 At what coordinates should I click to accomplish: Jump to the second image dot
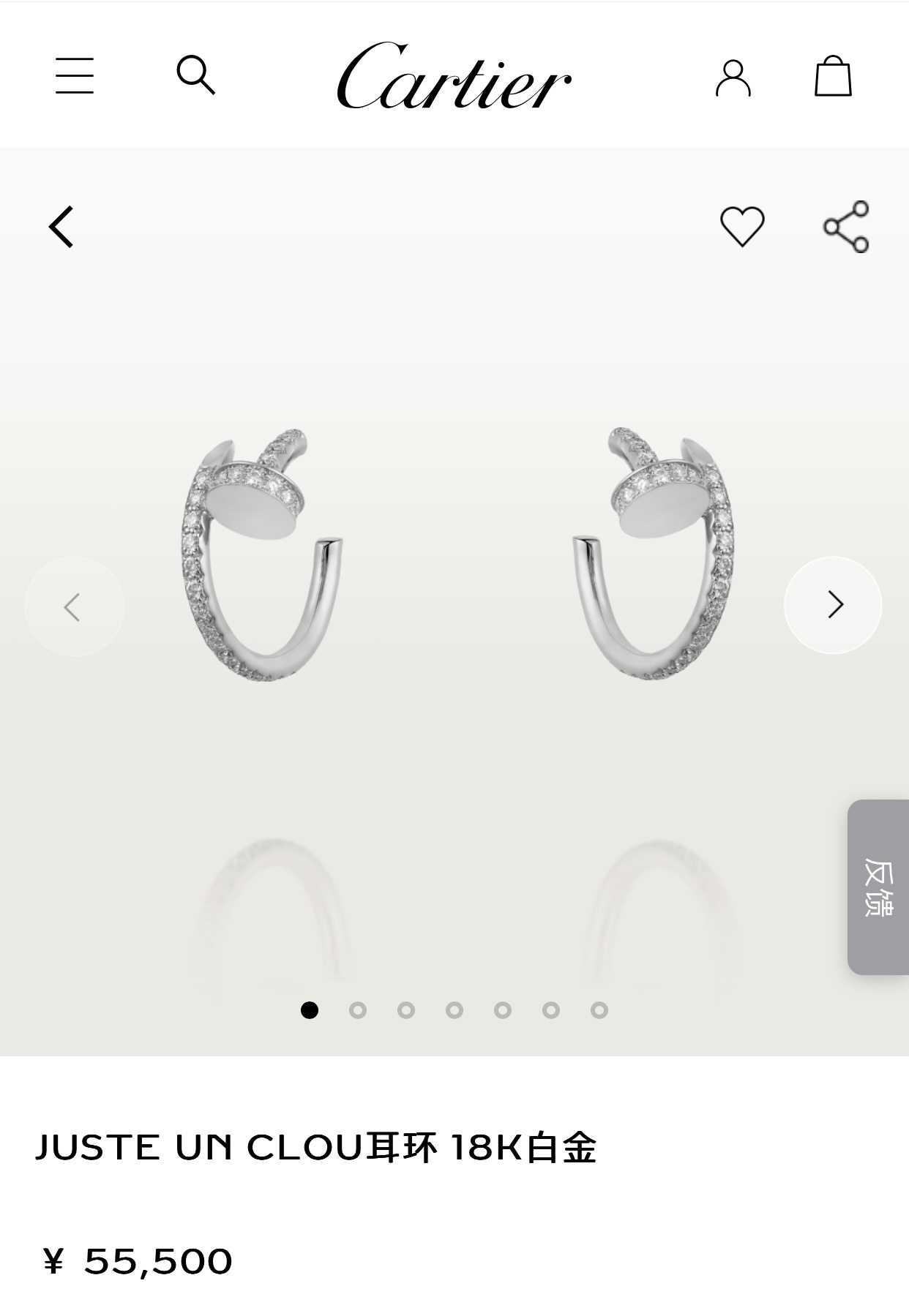click(x=358, y=1010)
